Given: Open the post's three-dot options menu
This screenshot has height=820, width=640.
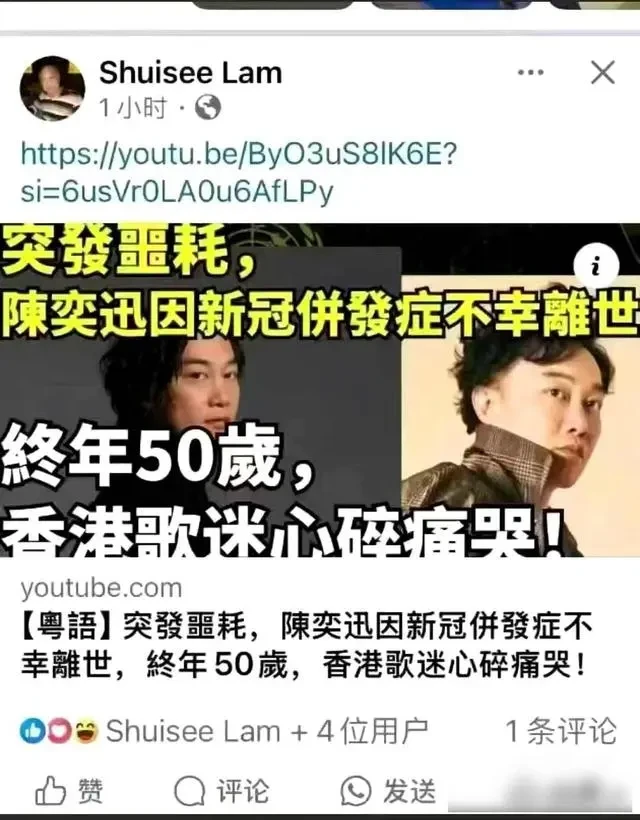Looking at the screenshot, I should coord(532,73).
